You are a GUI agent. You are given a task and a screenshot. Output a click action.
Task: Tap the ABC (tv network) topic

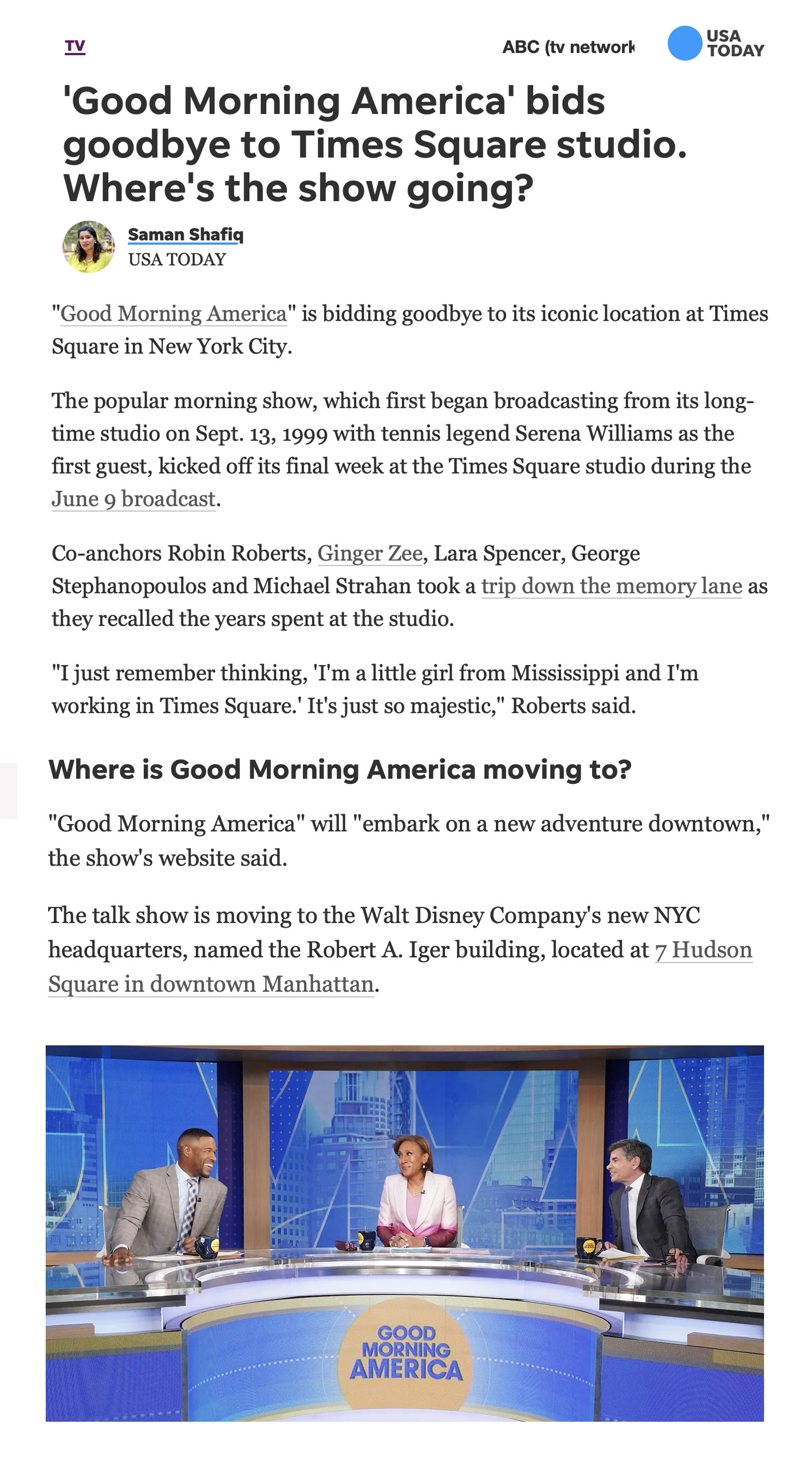567,47
